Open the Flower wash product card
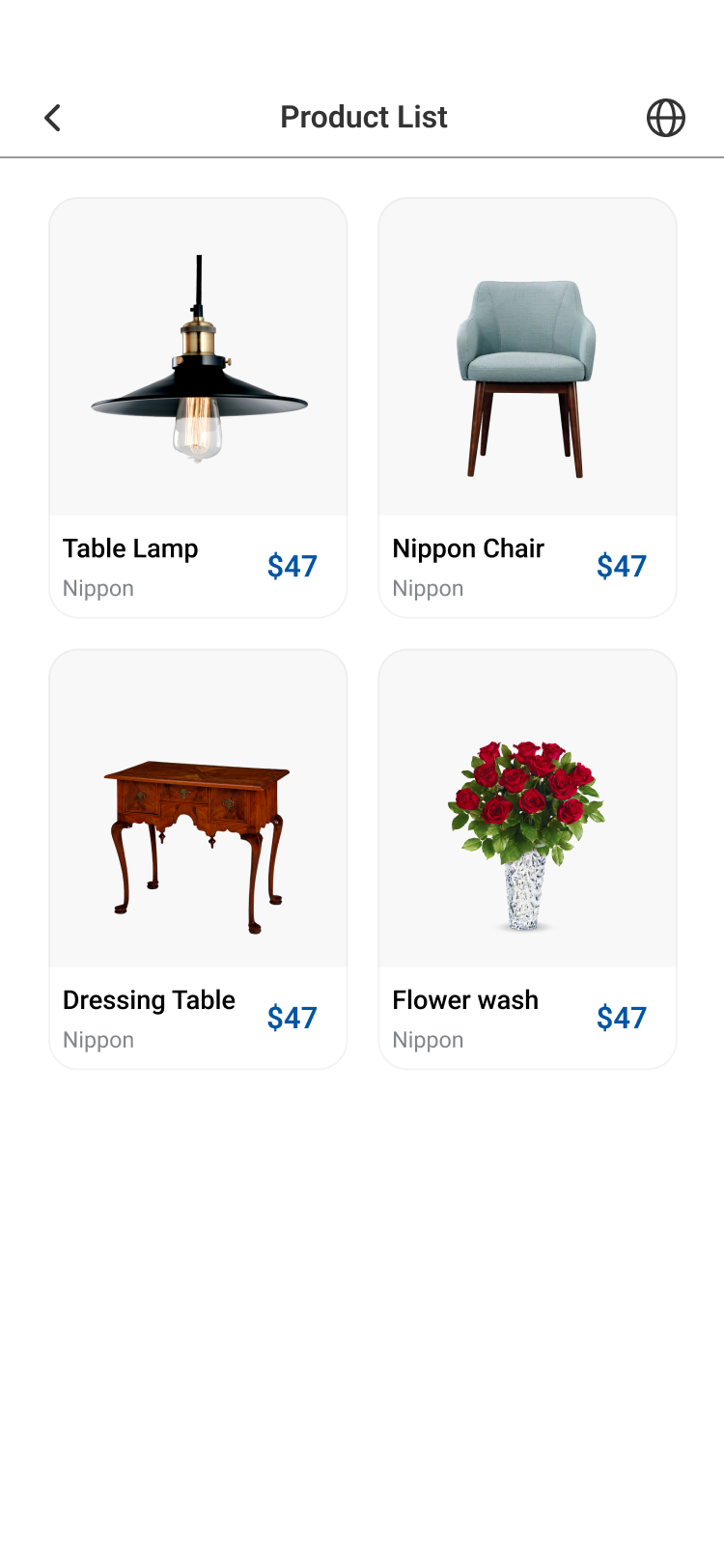 pos(527,858)
